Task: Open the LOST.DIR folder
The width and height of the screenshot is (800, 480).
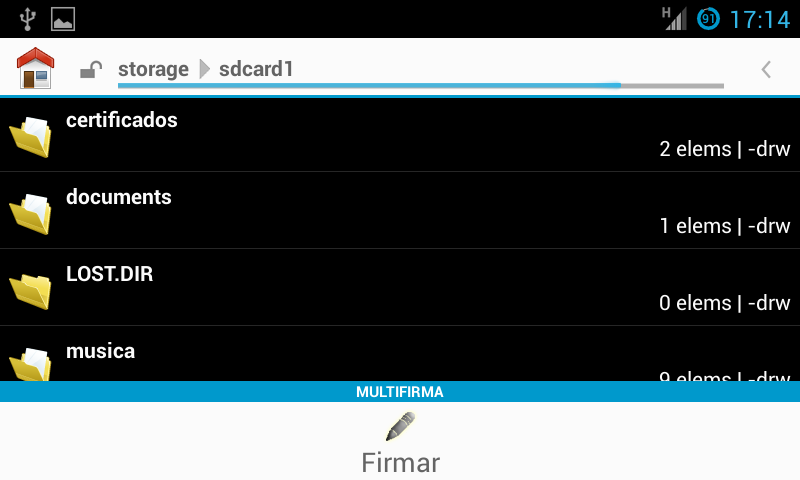Action: (x=400, y=288)
